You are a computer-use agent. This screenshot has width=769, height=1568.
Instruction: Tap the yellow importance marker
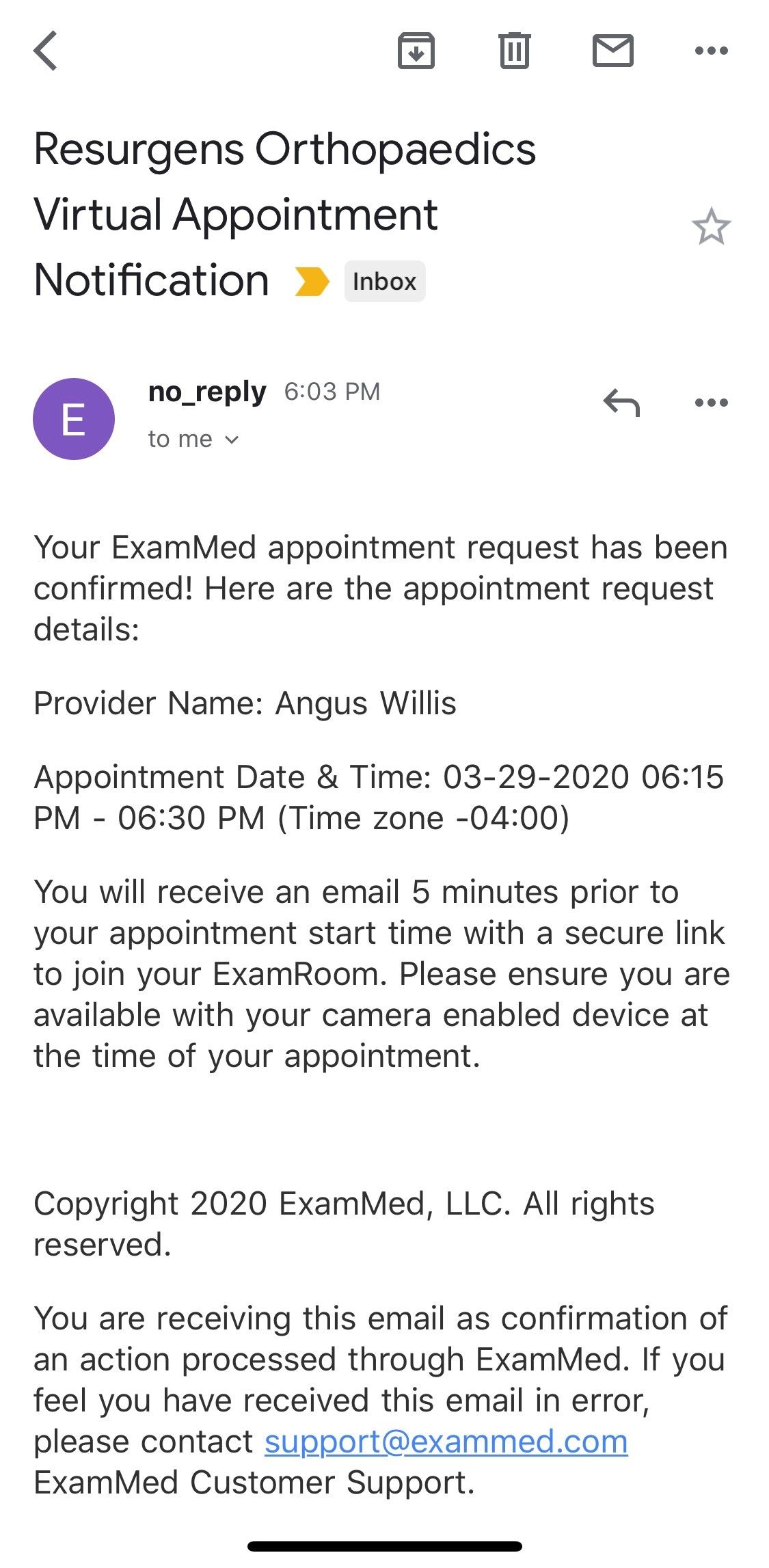tap(312, 281)
